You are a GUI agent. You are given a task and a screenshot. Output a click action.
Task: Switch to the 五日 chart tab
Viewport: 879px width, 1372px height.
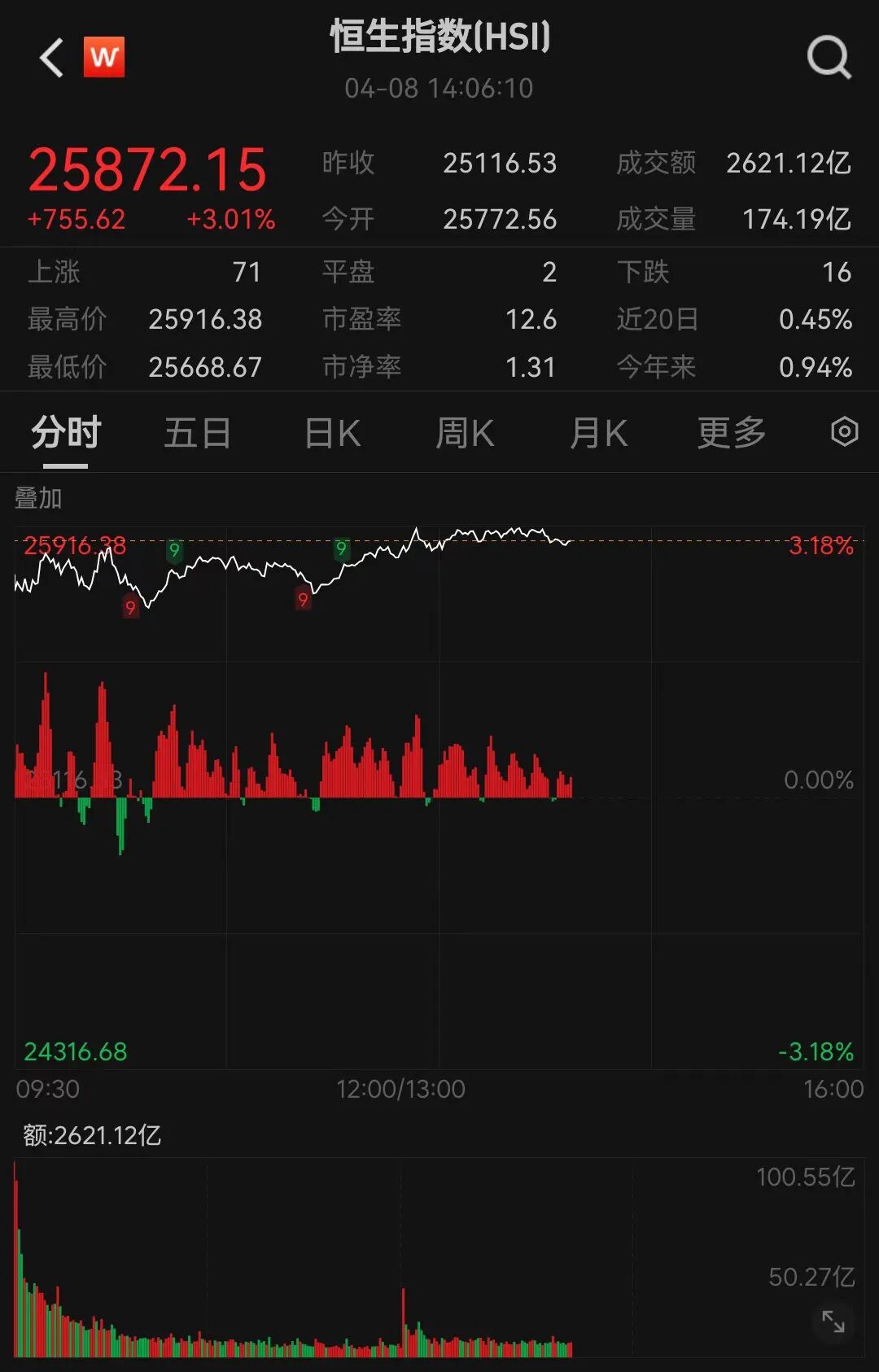(x=198, y=433)
